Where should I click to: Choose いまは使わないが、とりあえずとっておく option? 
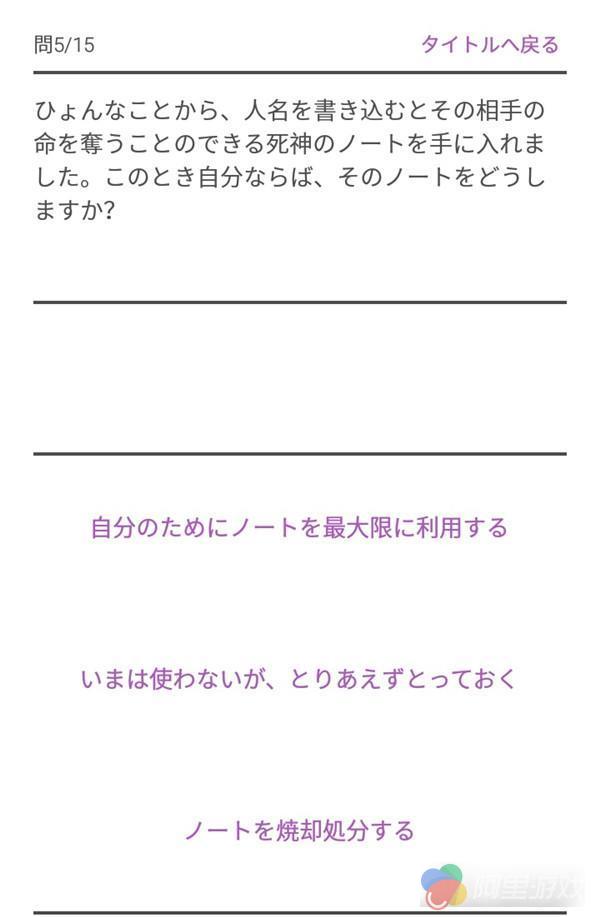[299, 679]
